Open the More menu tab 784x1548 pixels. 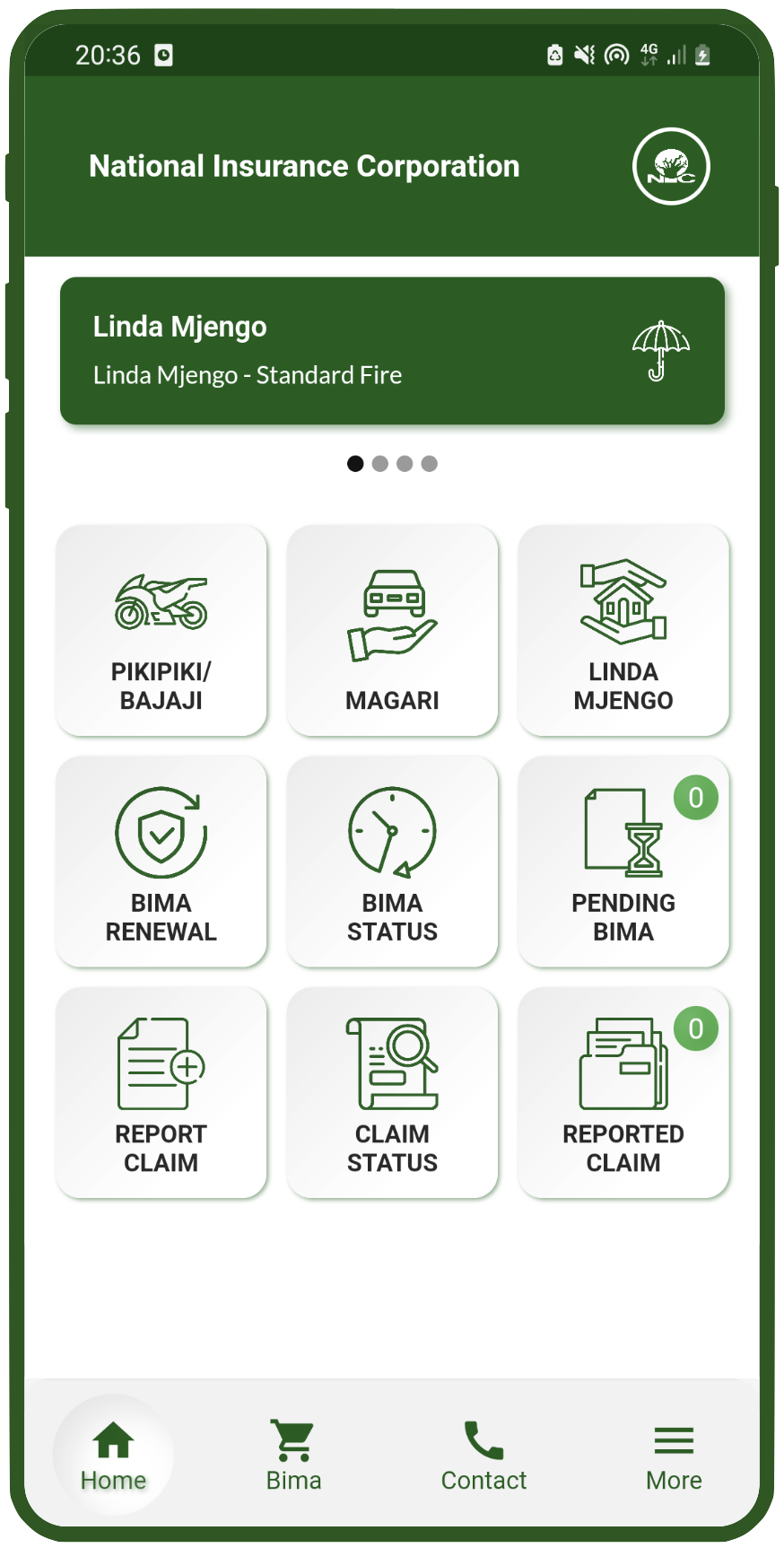674,1455
